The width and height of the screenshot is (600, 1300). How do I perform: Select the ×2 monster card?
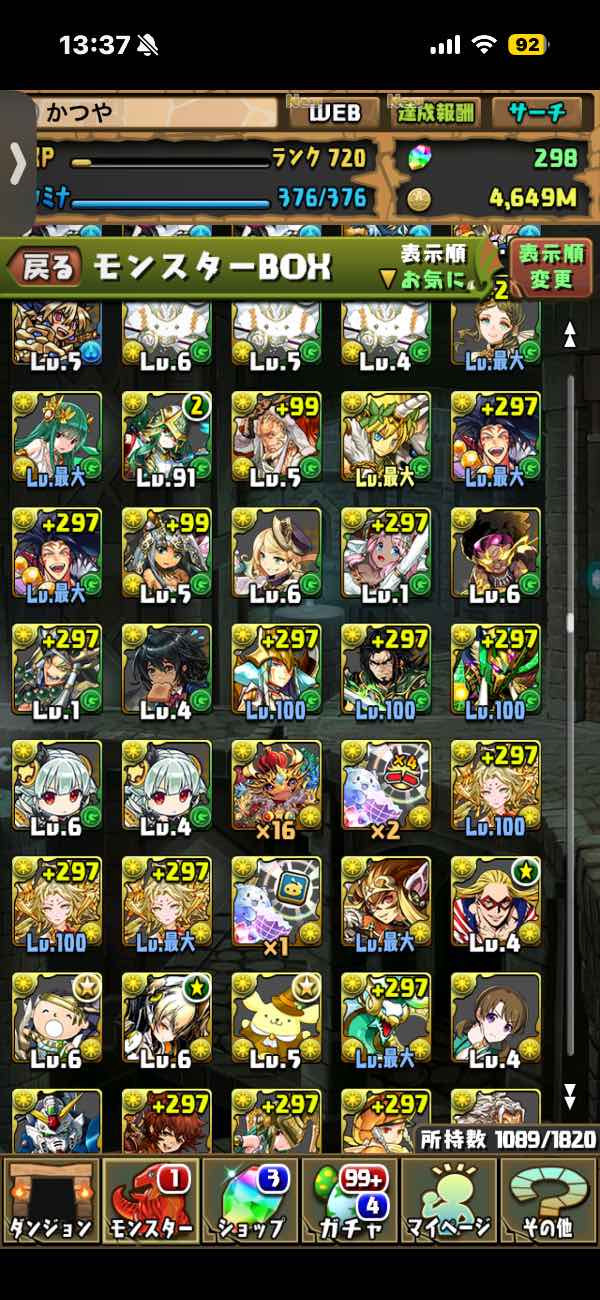point(386,786)
